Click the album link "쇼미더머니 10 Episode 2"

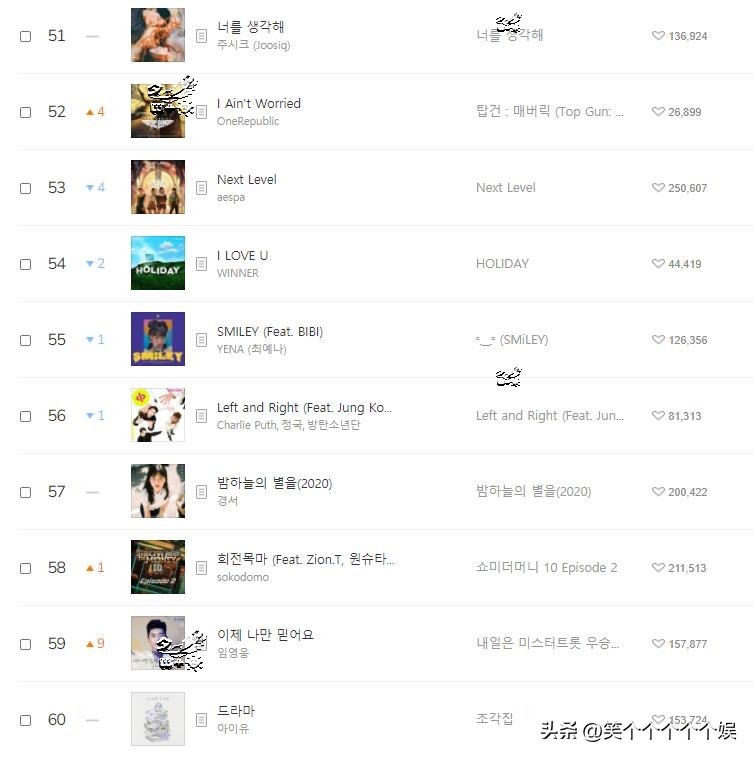(545, 567)
